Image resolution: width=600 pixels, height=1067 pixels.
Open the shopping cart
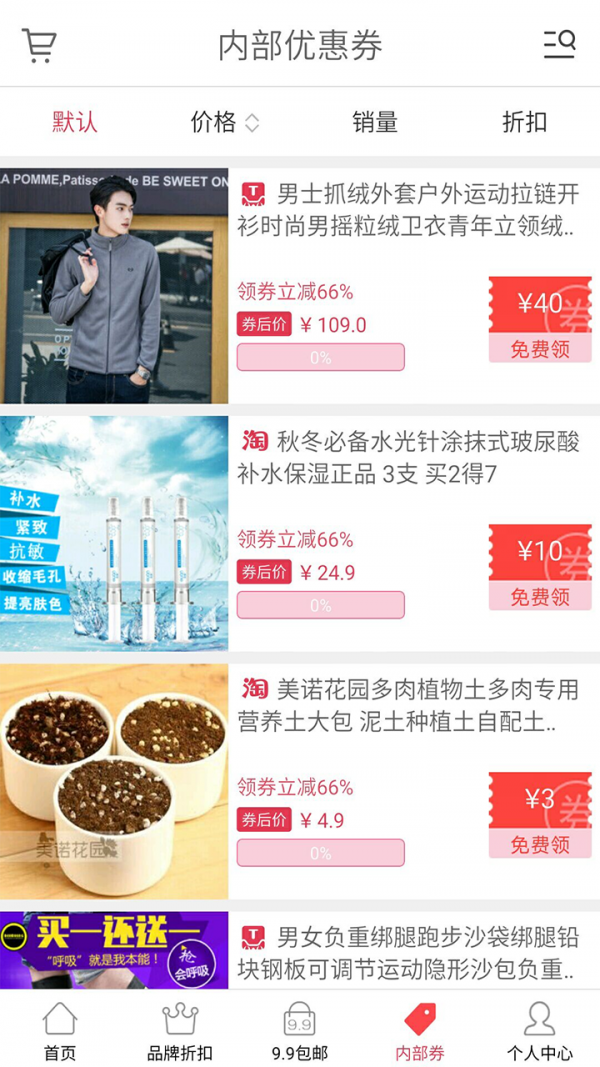click(39, 45)
